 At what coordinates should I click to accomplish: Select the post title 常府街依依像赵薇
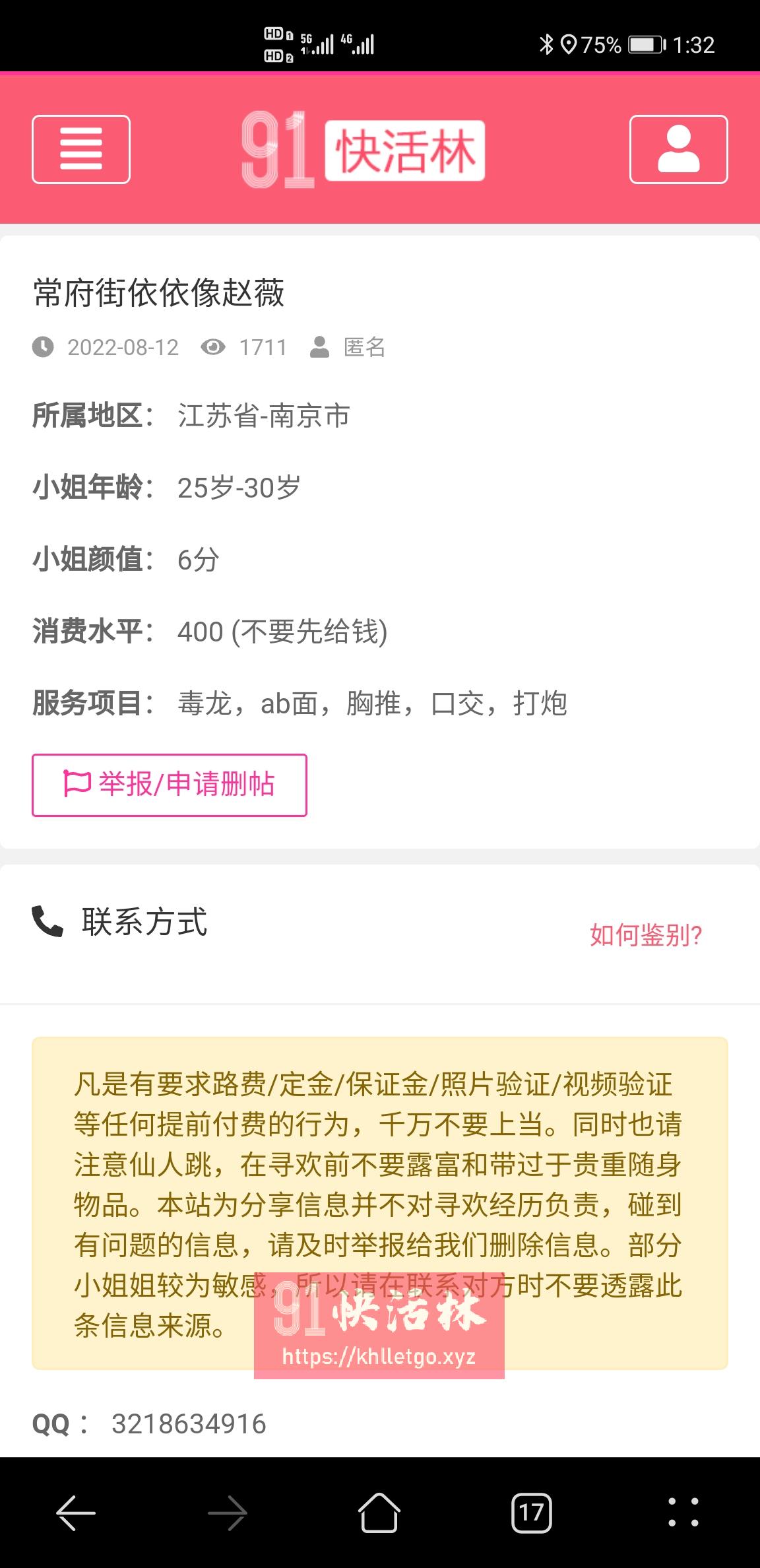[x=158, y=290]
